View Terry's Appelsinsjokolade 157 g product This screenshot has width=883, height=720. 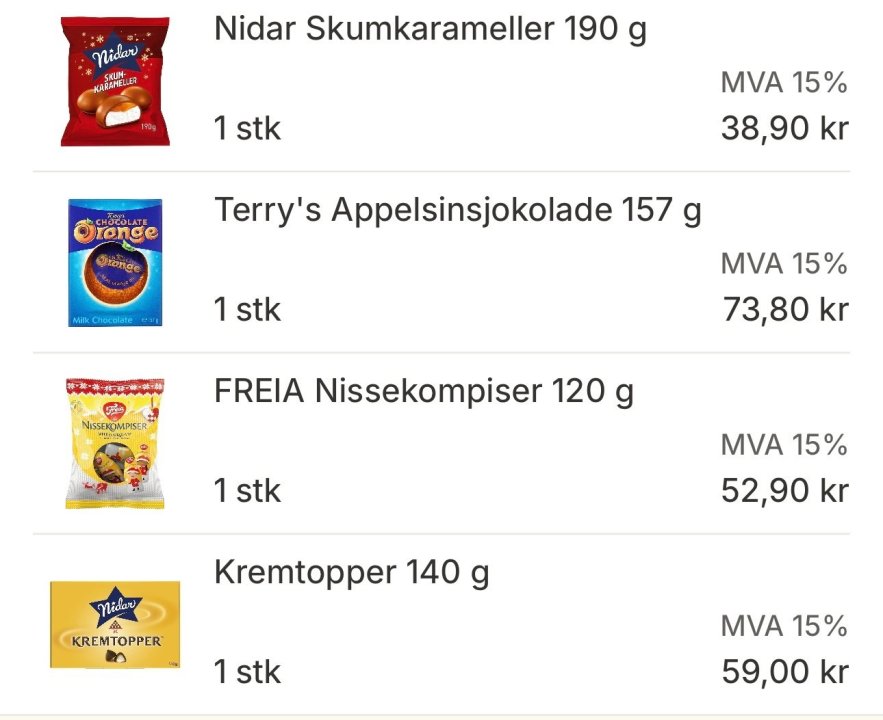click(x=457, y=211)
